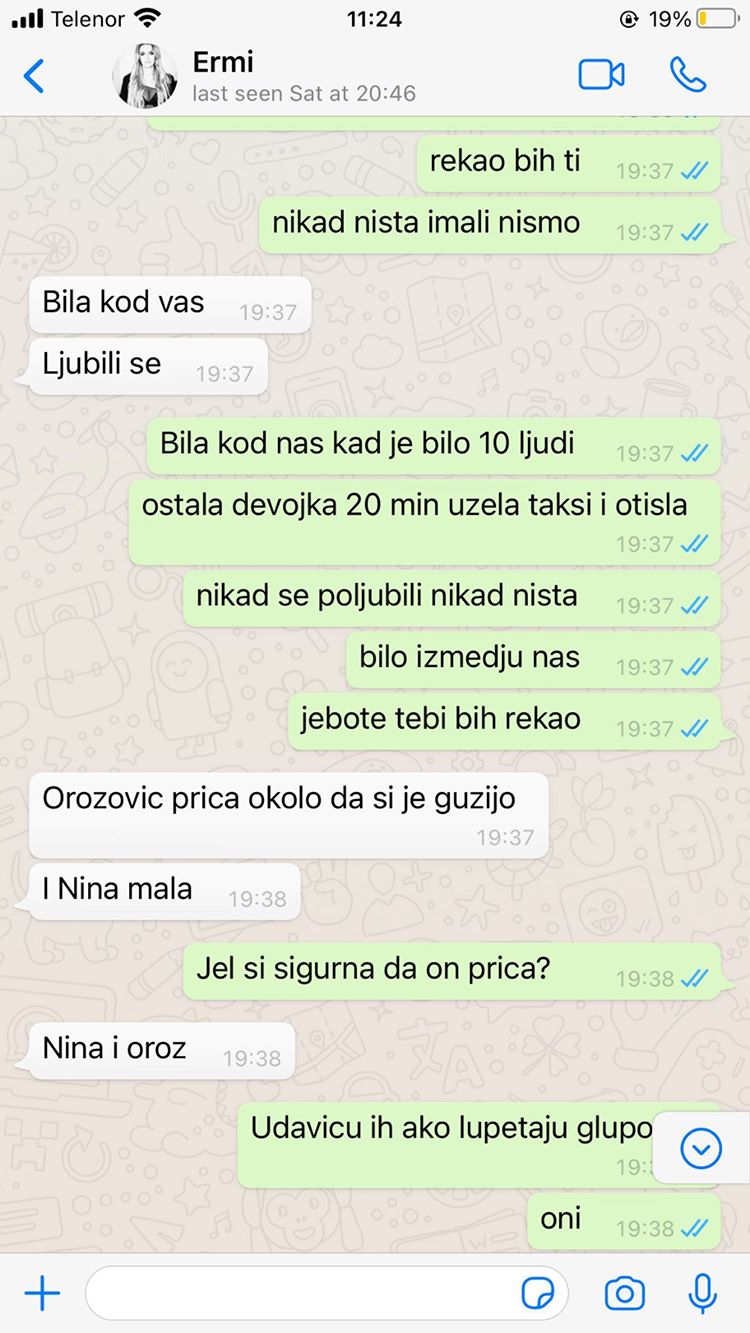Screen dimensions: 750x1333
Task: Open the camera to send a photo
Action: [625, 1294]
